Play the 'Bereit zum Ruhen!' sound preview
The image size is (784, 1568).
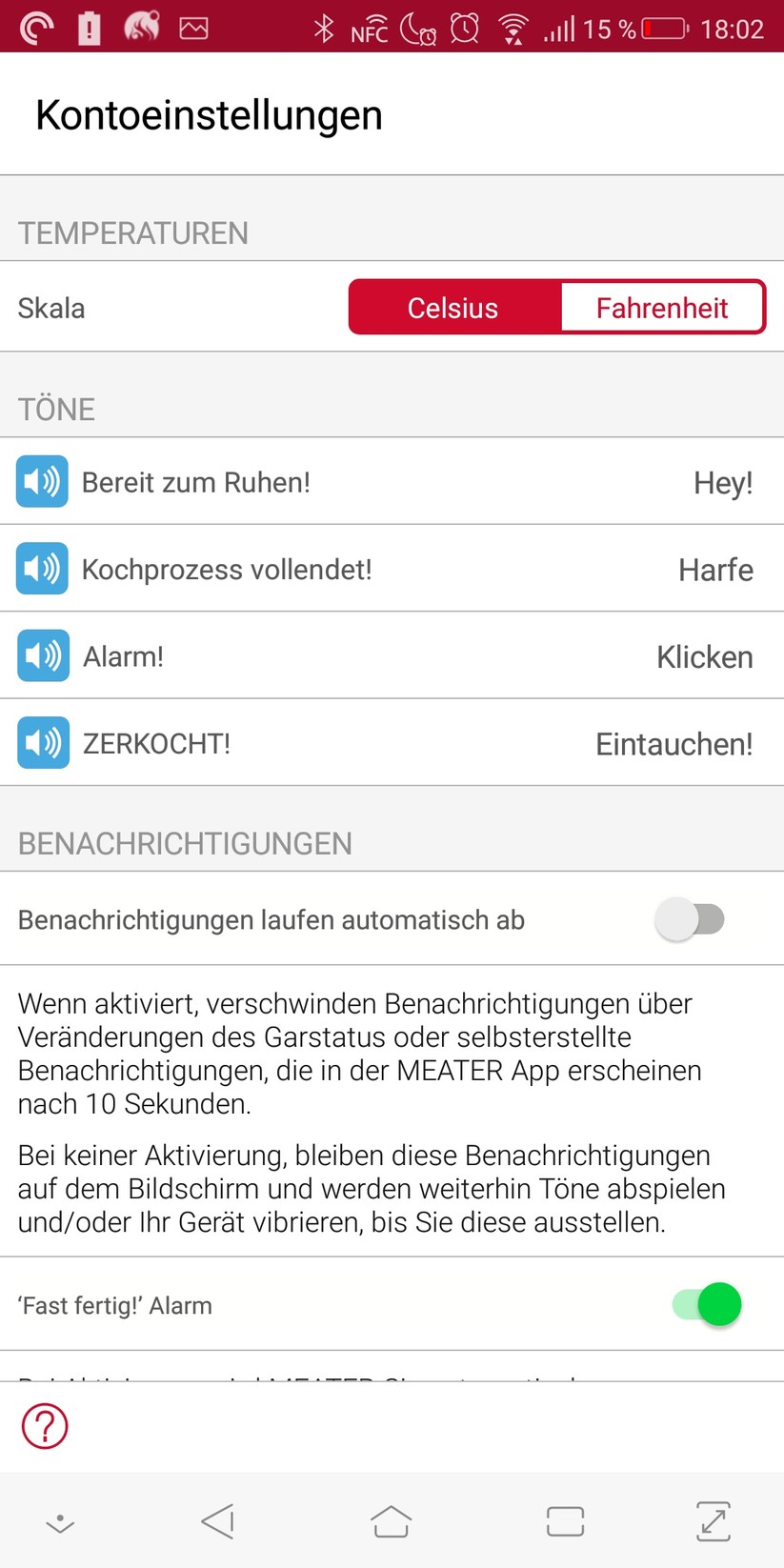42,482
